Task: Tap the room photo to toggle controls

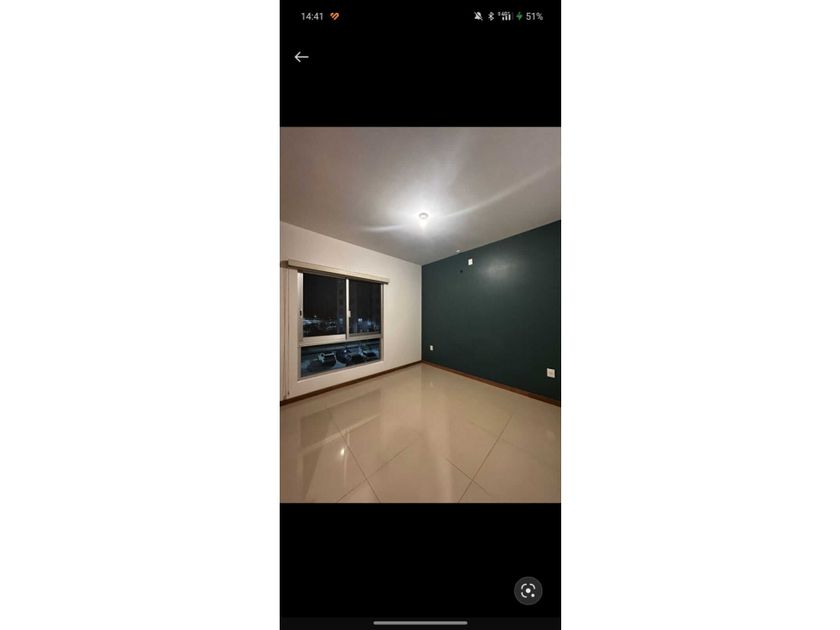Action: click(x=420, y=314)
